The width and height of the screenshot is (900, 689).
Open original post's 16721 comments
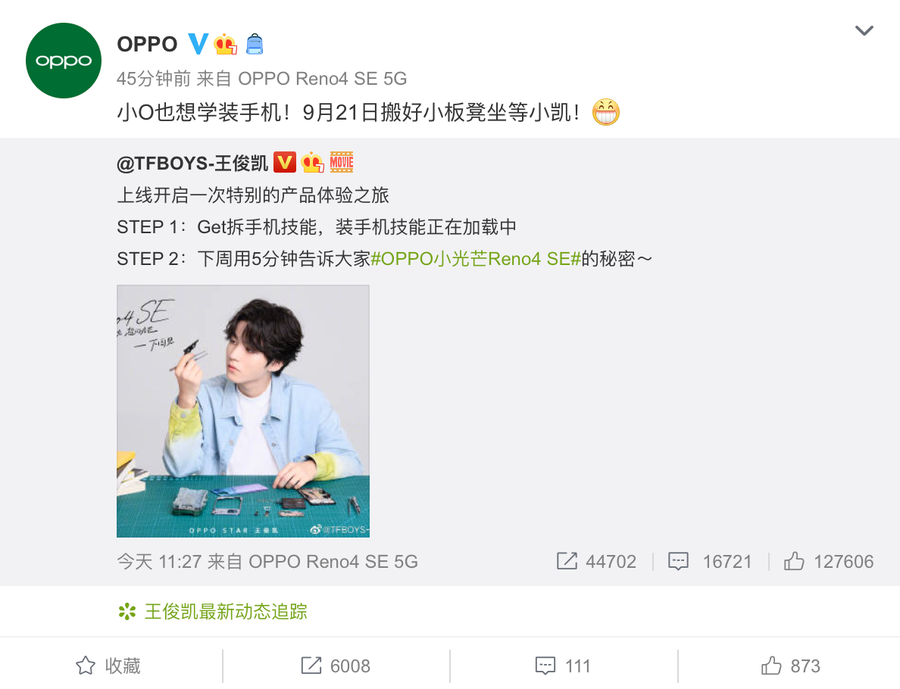coord(710,561)
